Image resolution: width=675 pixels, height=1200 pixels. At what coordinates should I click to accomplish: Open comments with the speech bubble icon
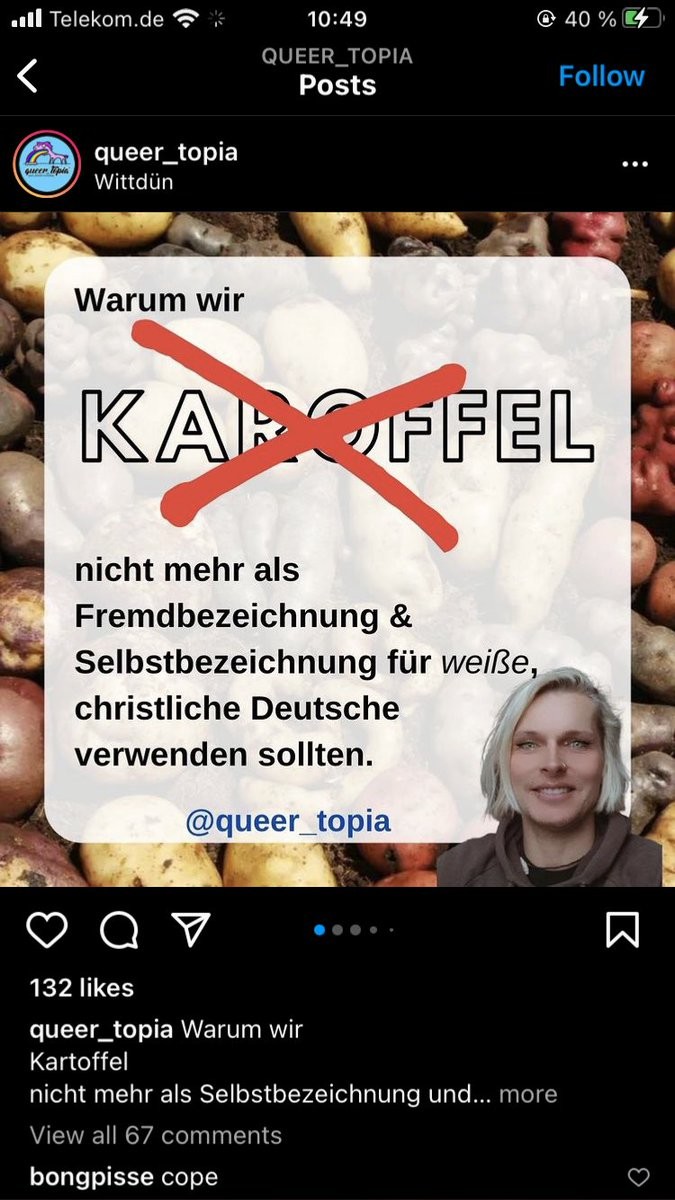coord(118,929)
